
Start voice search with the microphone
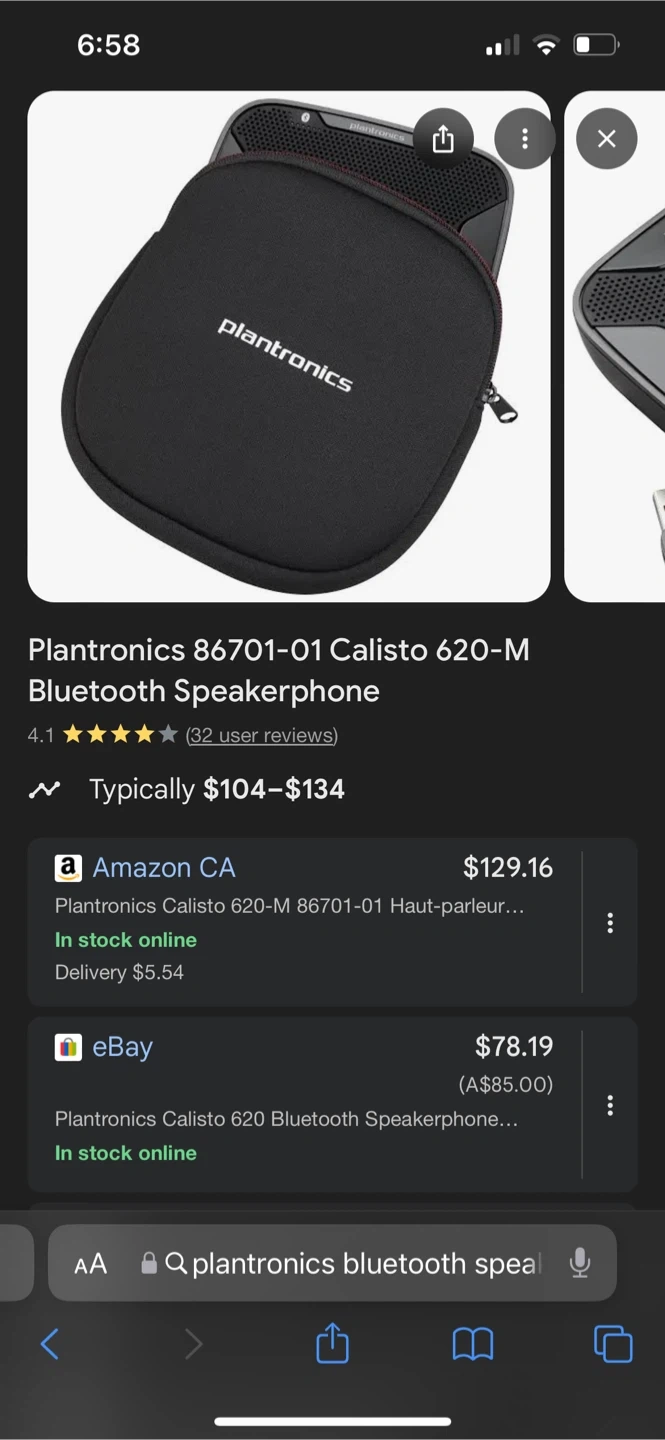(580, 1263)
